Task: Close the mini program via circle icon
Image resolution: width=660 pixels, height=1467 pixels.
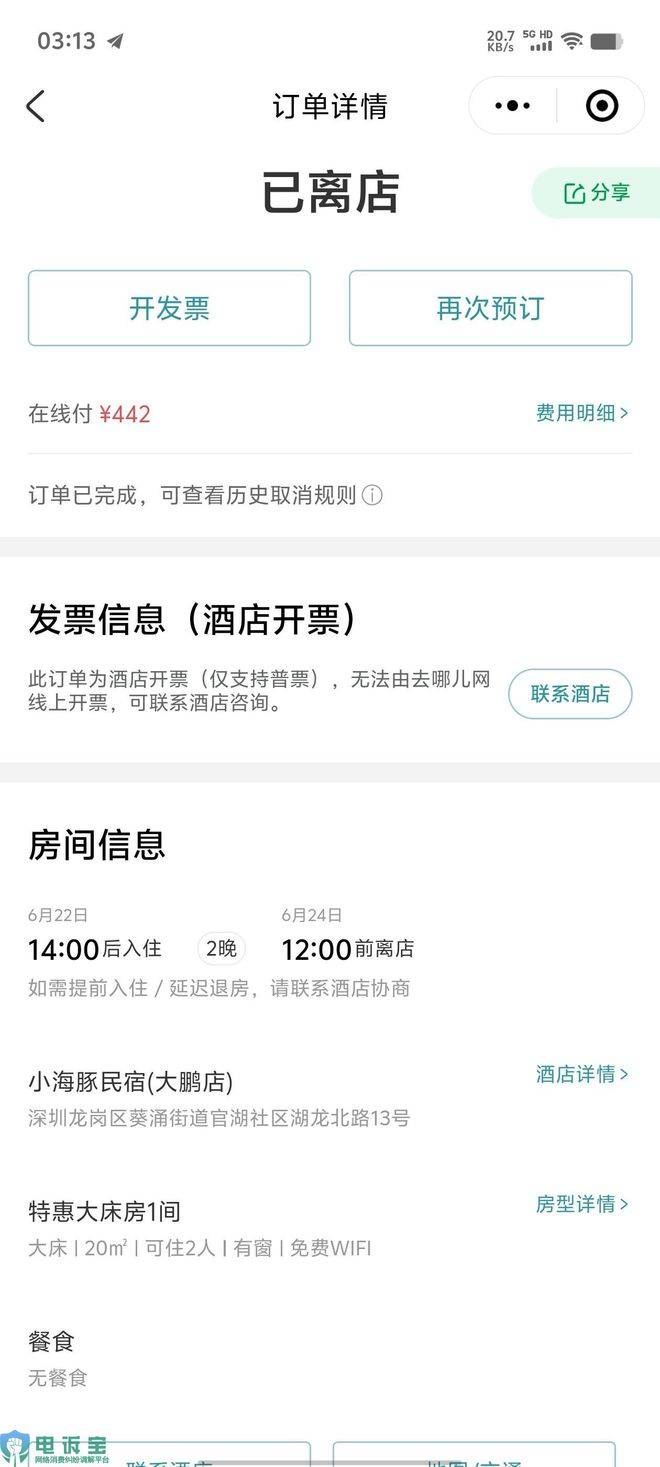Action: click(602, 106)
